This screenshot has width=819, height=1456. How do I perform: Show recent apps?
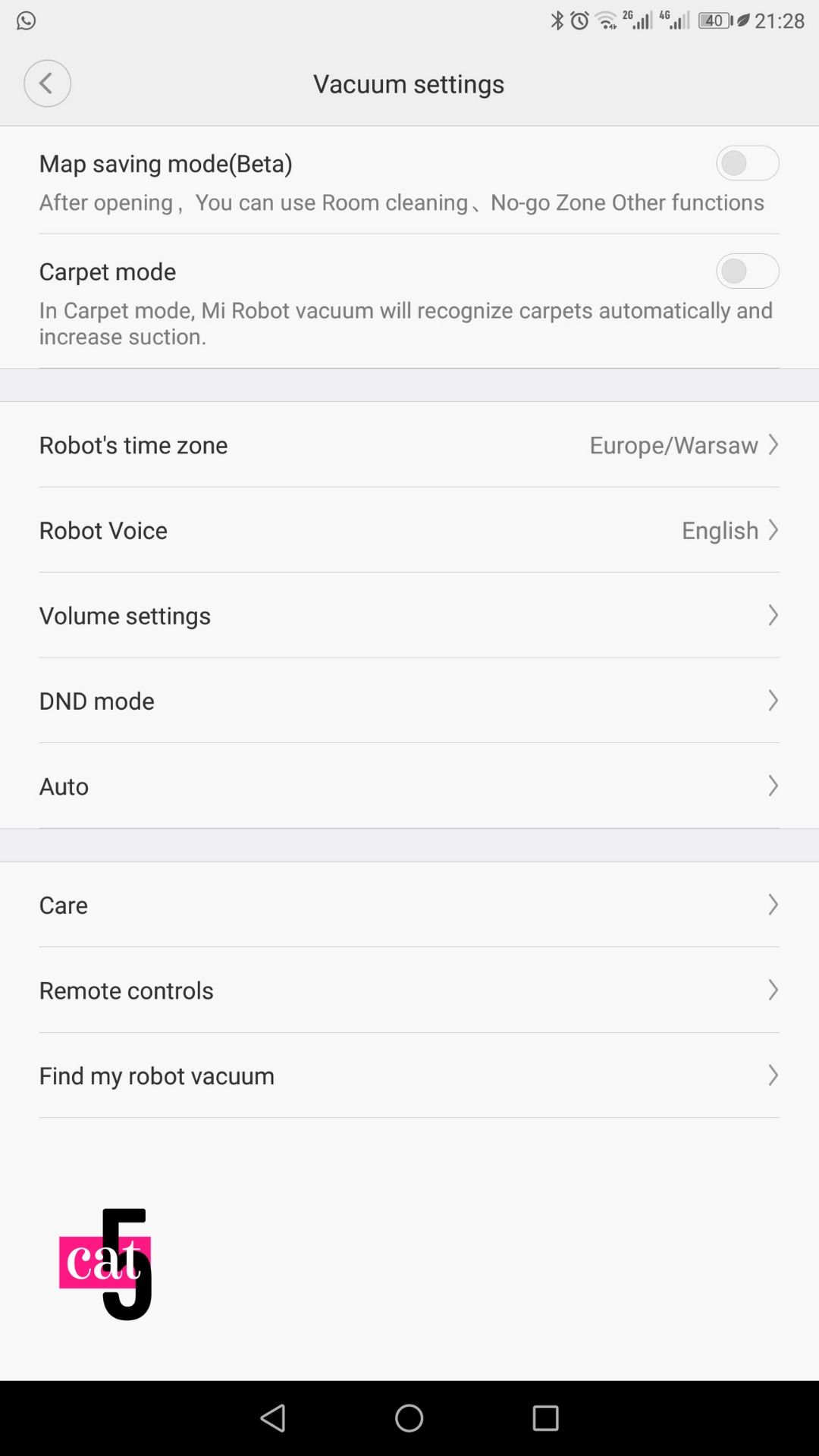(545, 1417)
